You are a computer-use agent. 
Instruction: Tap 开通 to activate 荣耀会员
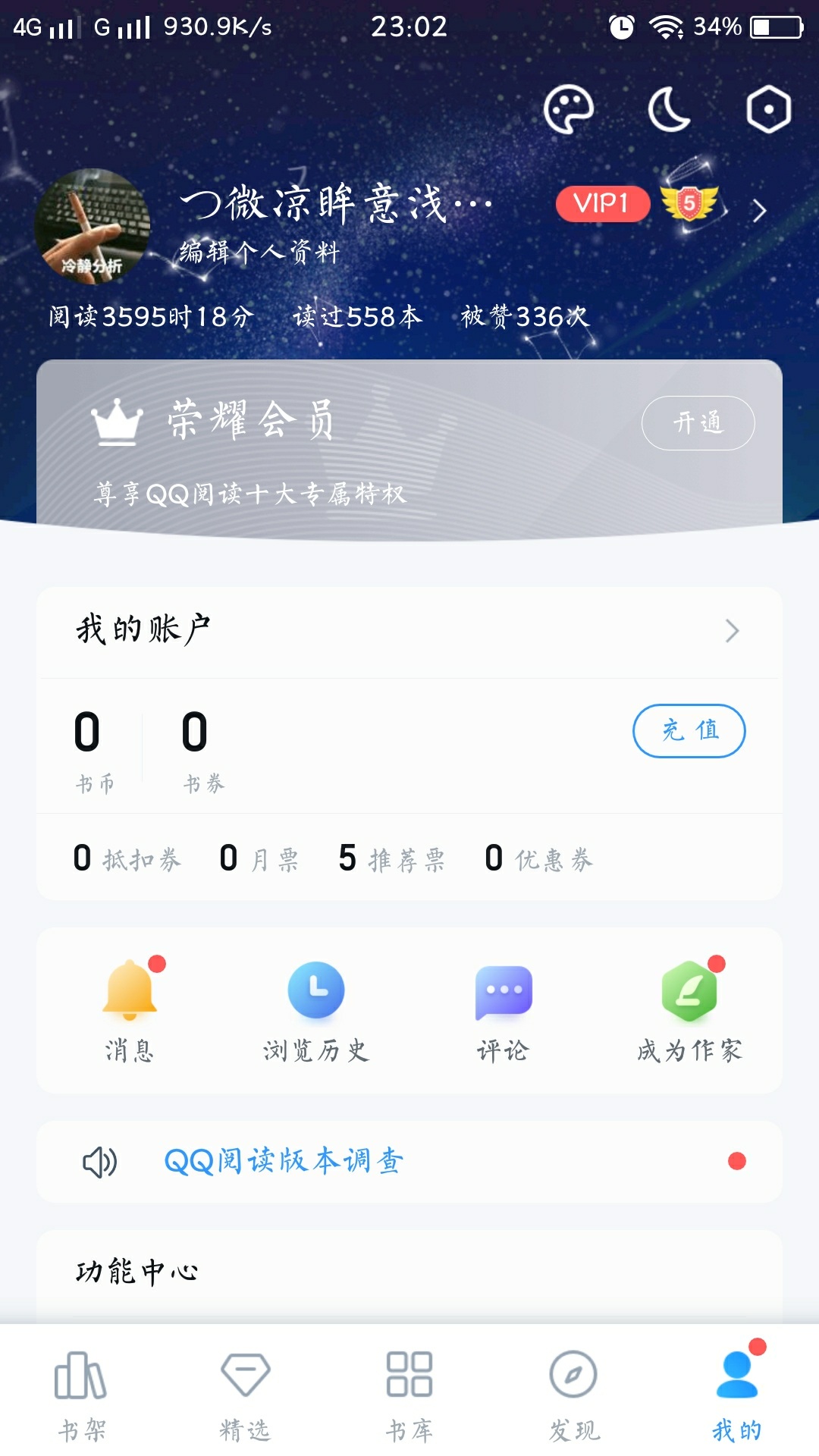pyautogui.click(x=698, y=422)
